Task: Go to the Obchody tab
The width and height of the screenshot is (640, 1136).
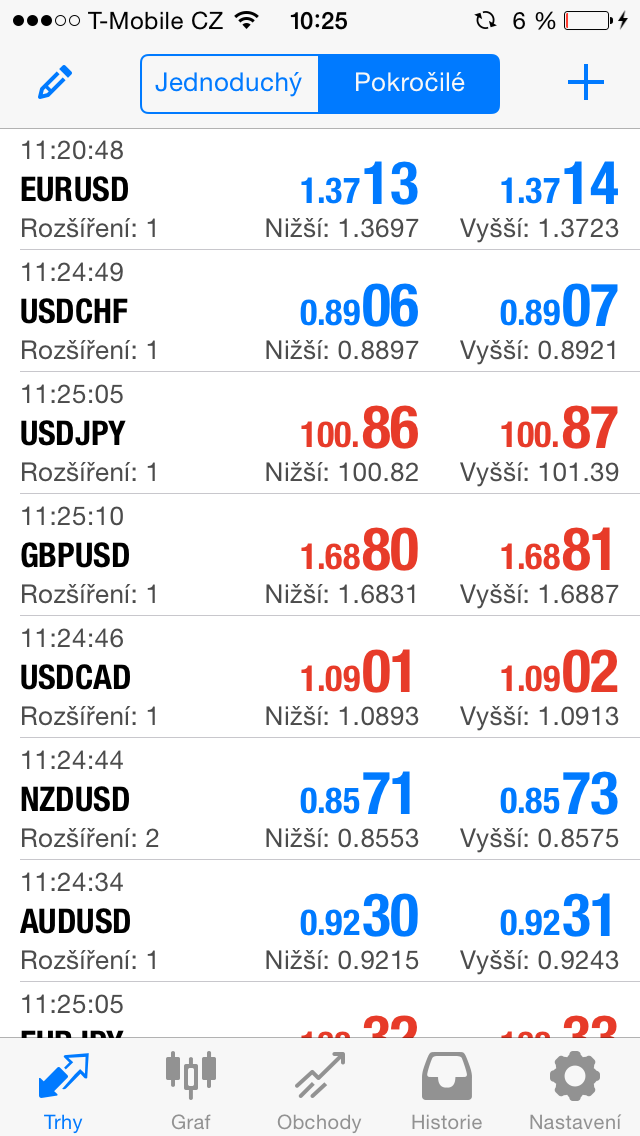Action: 320,1087
